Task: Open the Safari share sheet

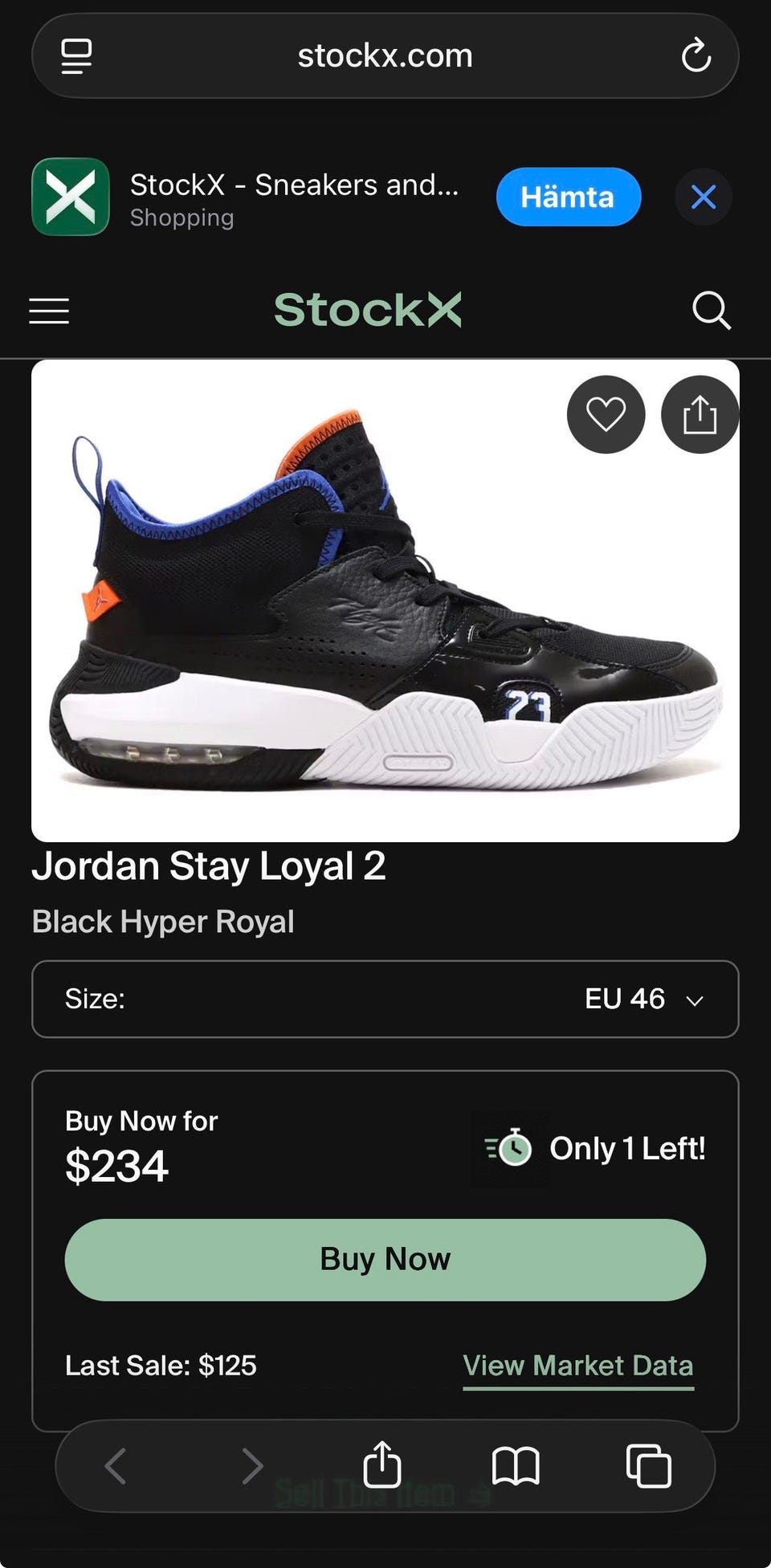Action: coord(382,1465)
